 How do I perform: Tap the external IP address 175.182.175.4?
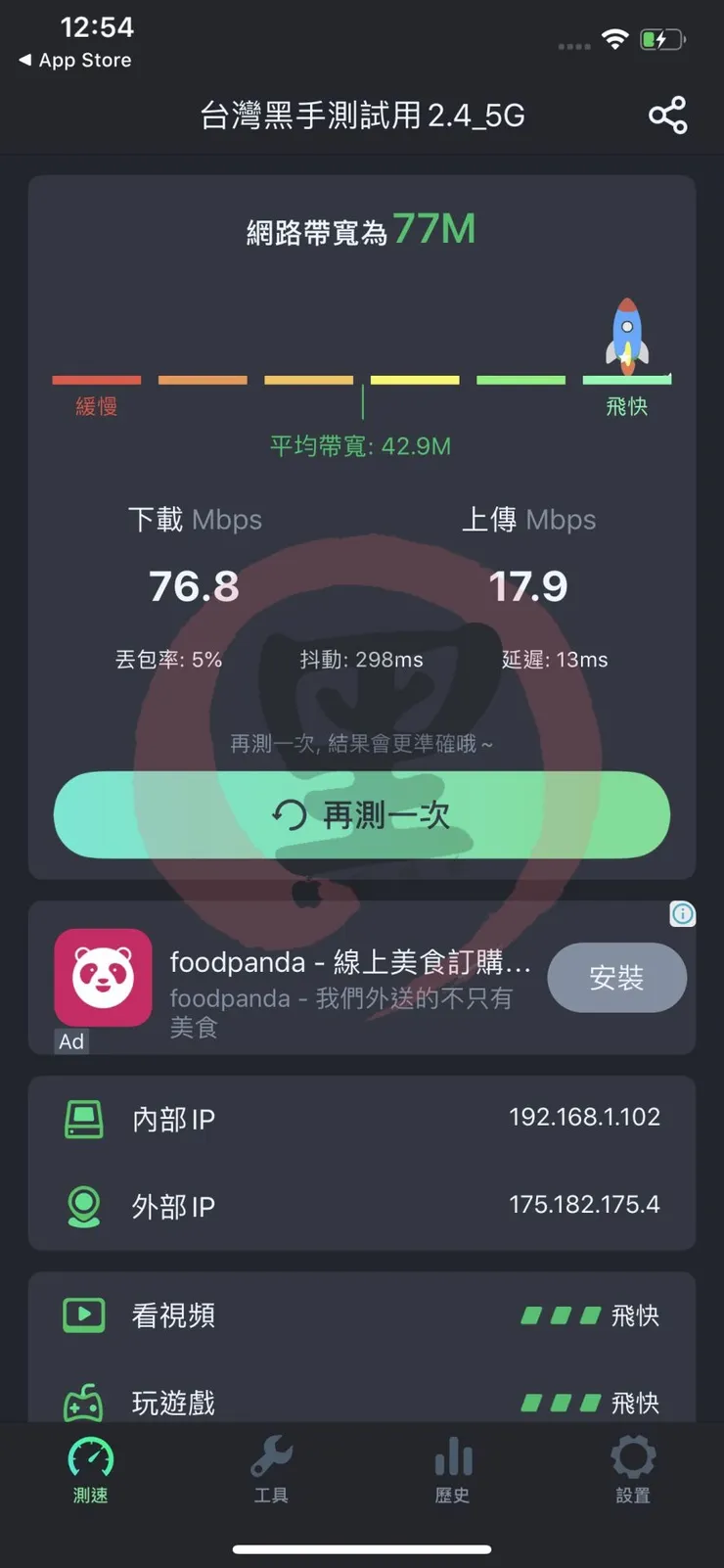pos(584,1205)
